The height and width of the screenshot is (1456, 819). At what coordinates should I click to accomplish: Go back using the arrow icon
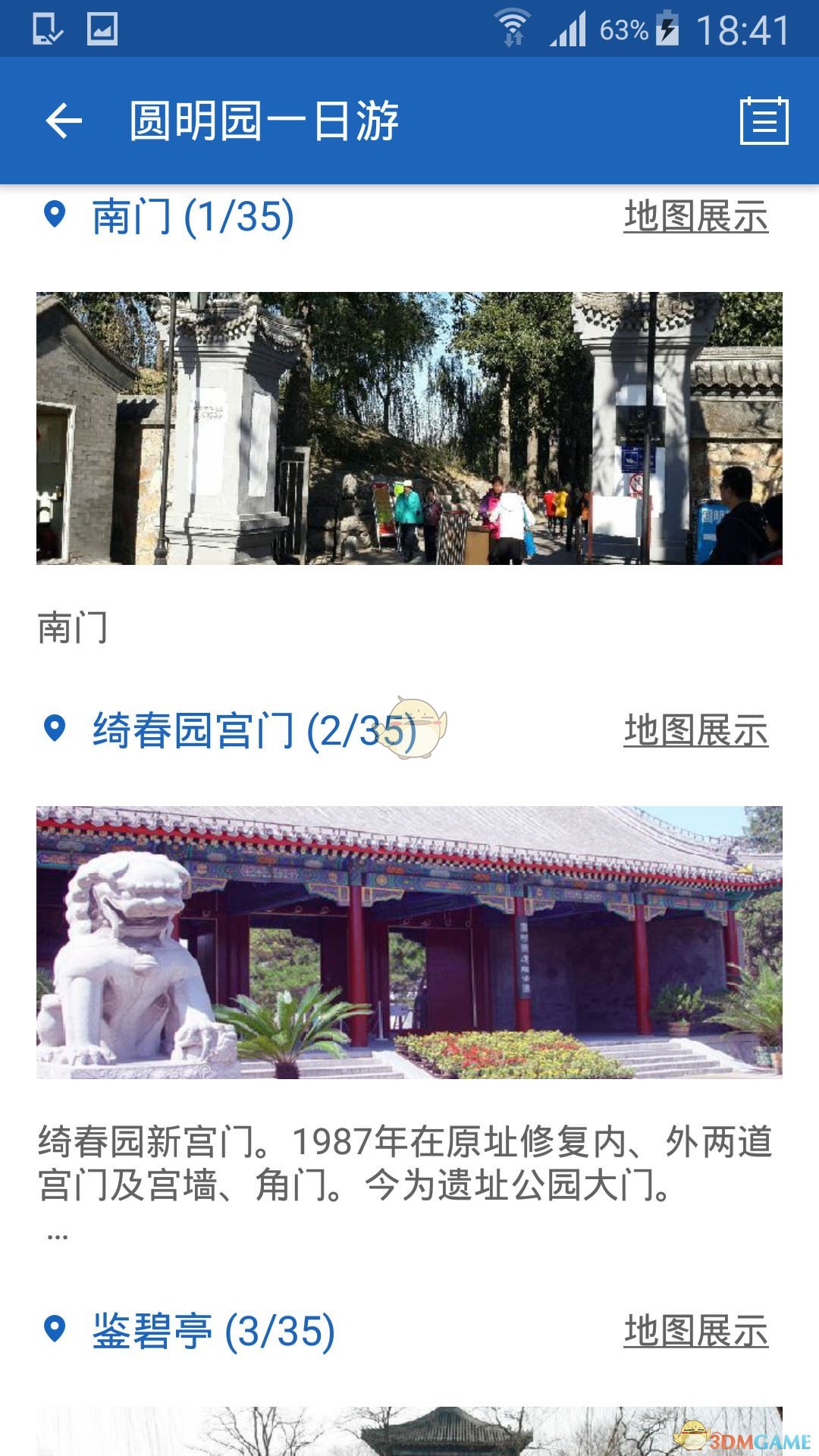(64, 121)
